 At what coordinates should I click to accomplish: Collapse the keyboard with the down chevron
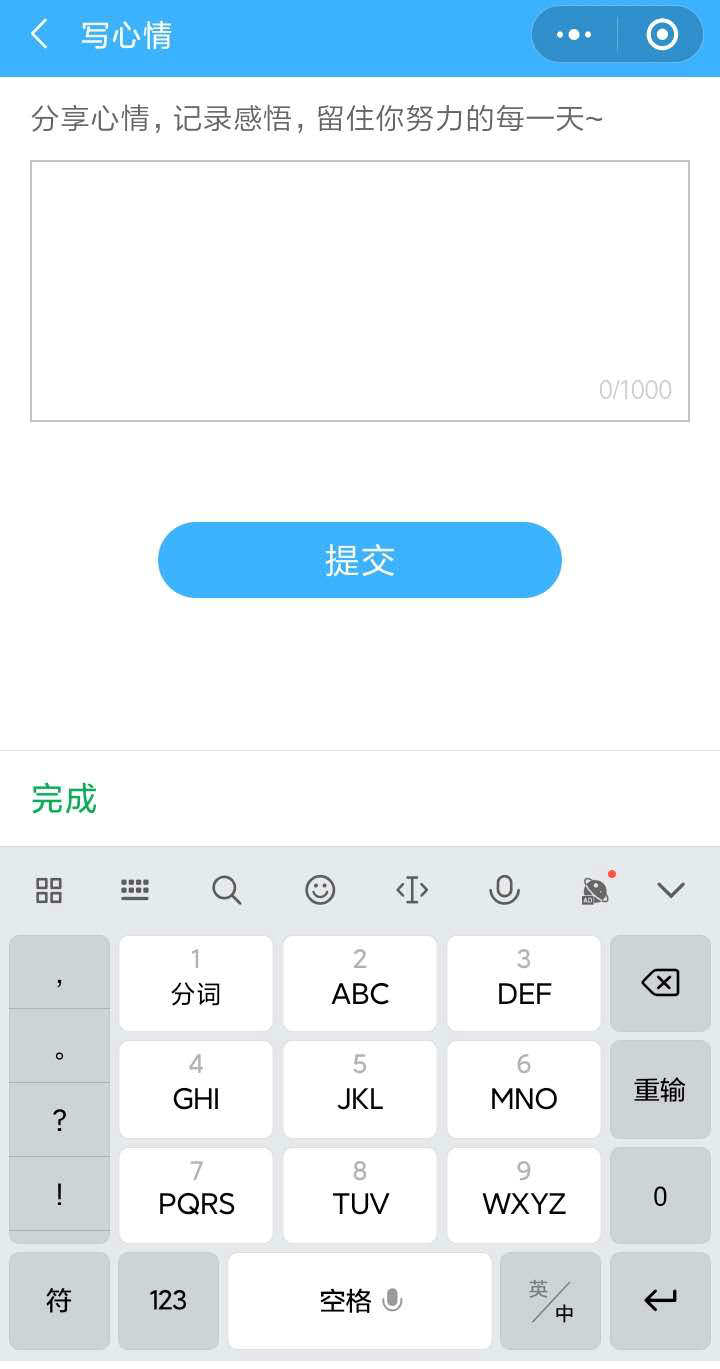pyautogui.click(x=671, y=890)
